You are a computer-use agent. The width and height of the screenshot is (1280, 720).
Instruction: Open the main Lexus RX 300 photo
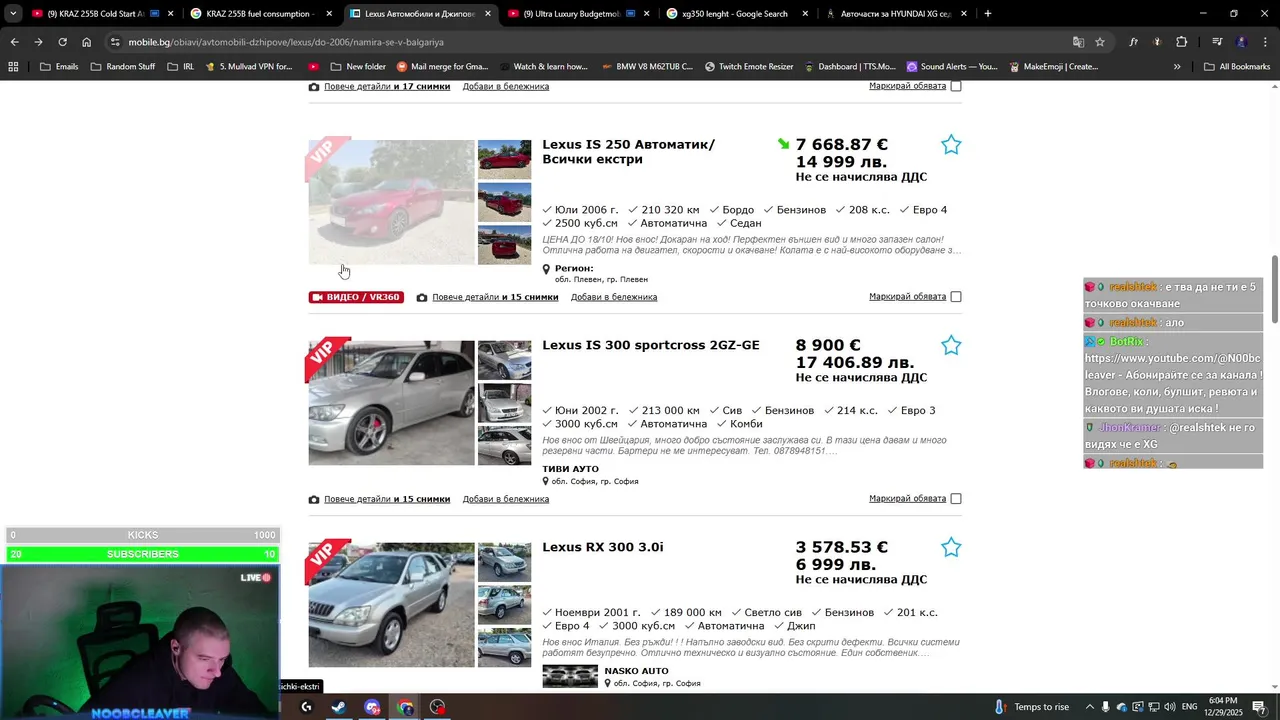[x=391, y=605]
